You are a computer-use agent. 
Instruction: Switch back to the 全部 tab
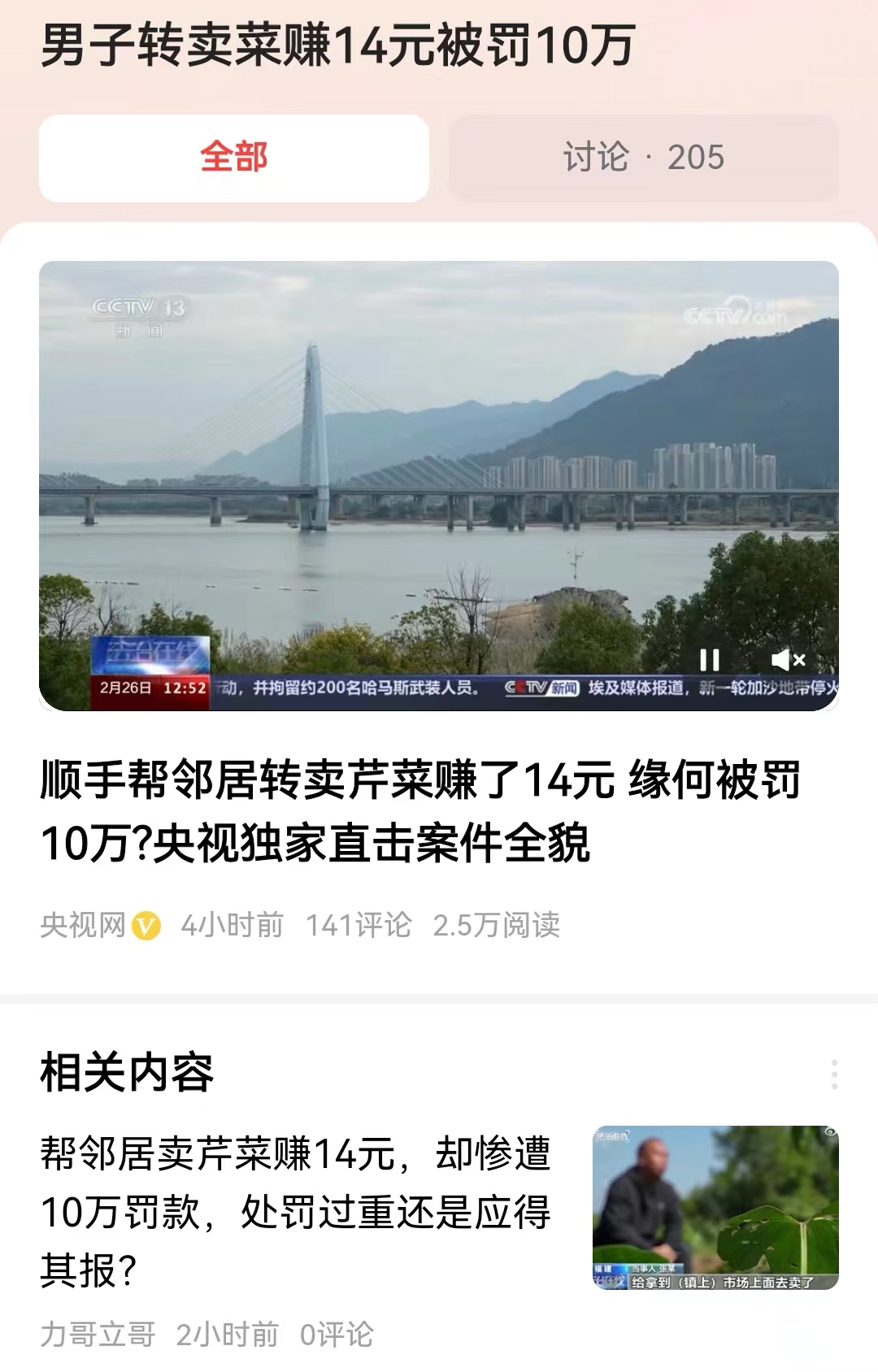click(x=234, y=156)
